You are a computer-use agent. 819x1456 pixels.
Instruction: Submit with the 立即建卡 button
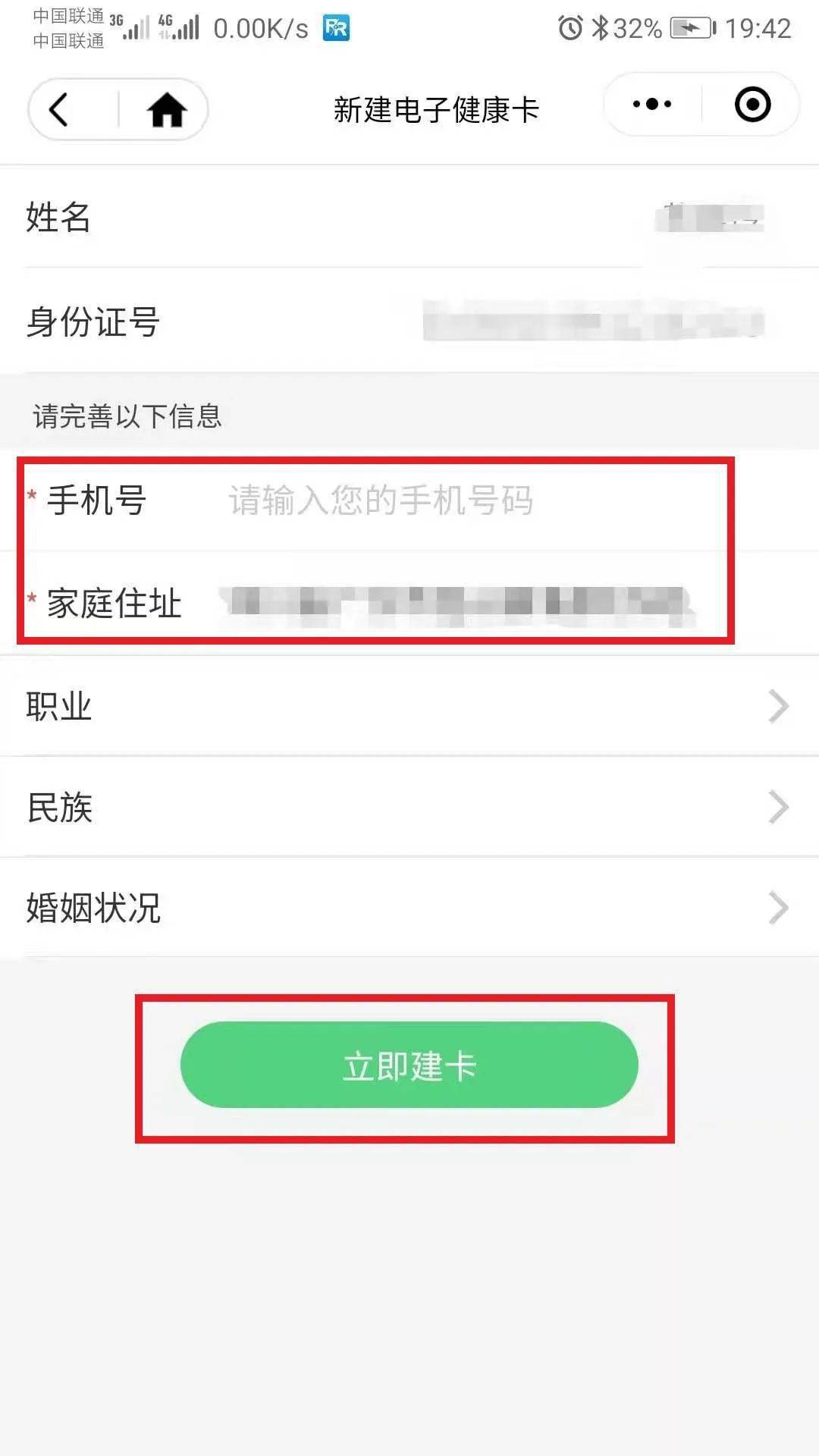tap(409, 1065)
